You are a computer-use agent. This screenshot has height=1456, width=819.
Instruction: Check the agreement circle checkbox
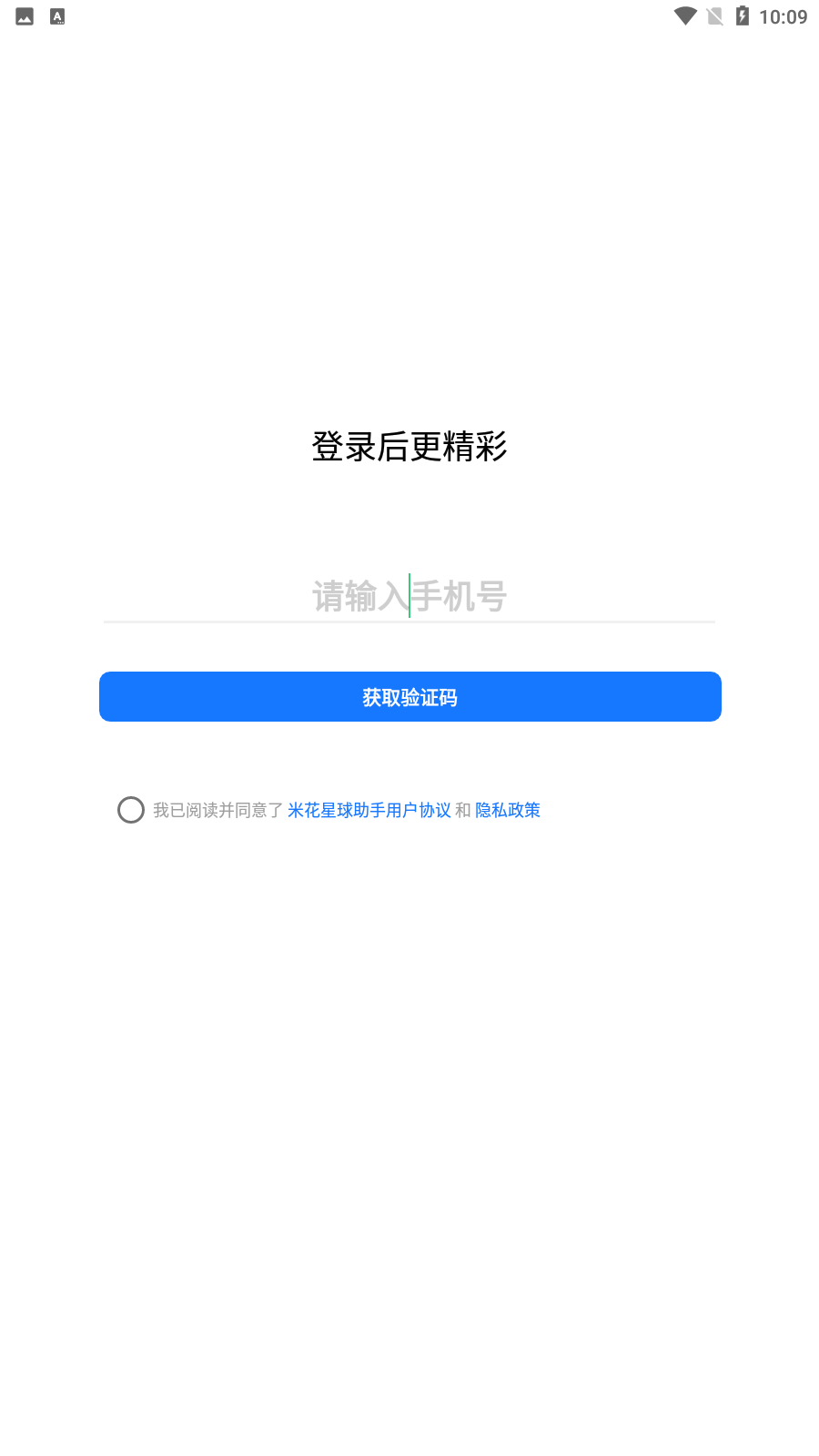pyautogui.click(x=131, y=810)
